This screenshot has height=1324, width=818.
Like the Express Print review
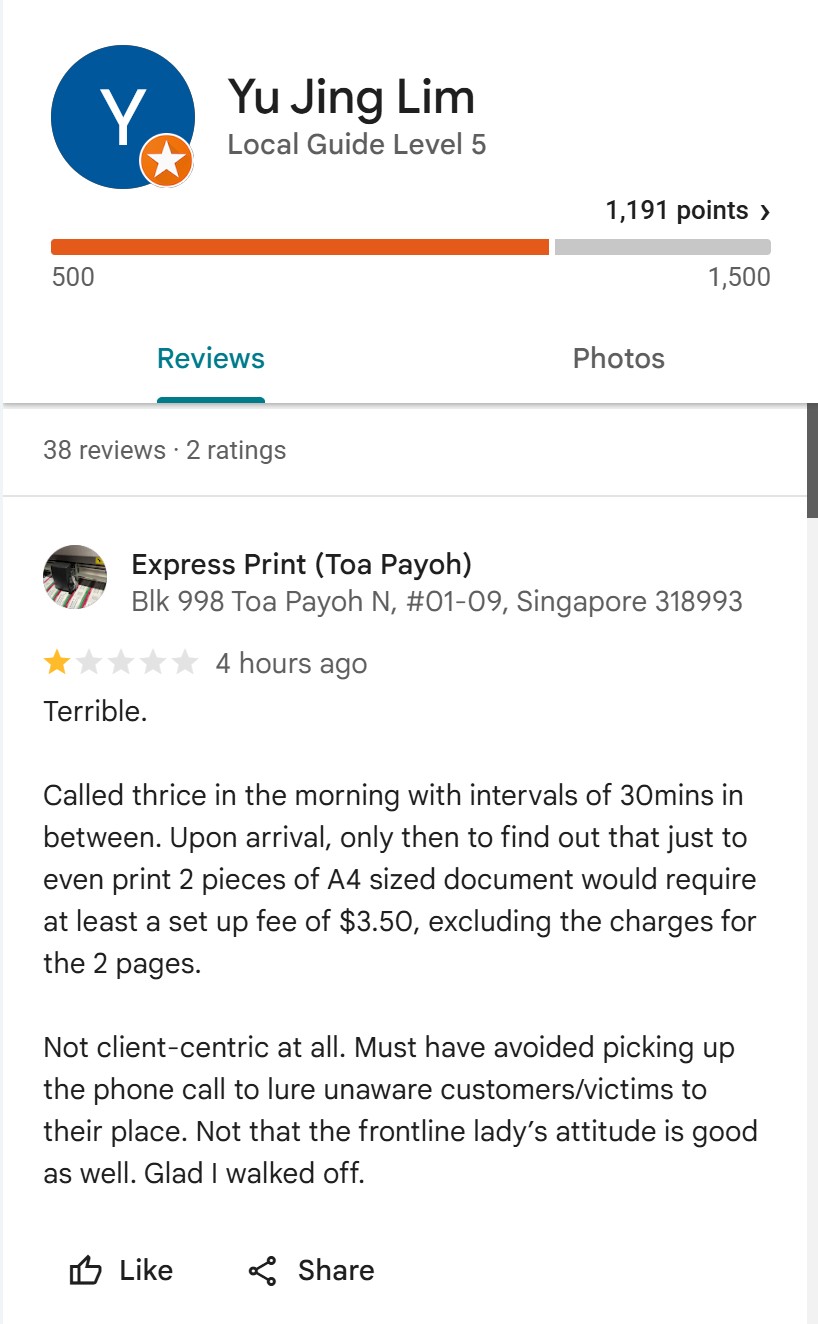[121, 1271]
